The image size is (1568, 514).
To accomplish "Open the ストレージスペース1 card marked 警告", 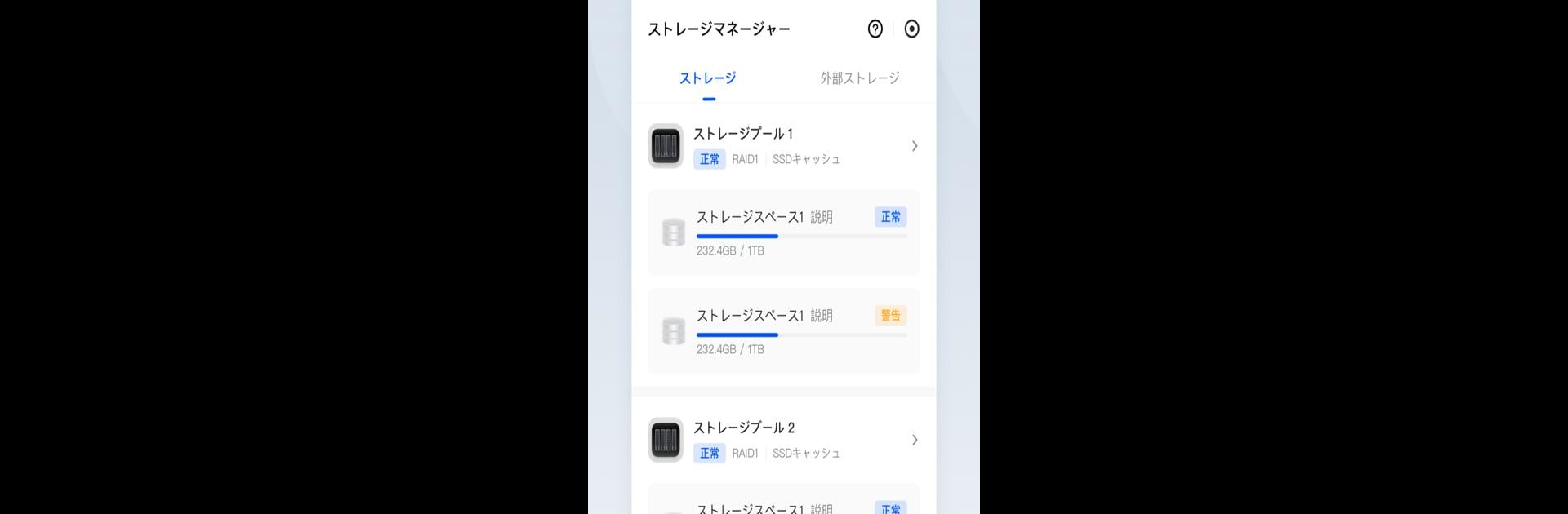I will click(783, 331).
